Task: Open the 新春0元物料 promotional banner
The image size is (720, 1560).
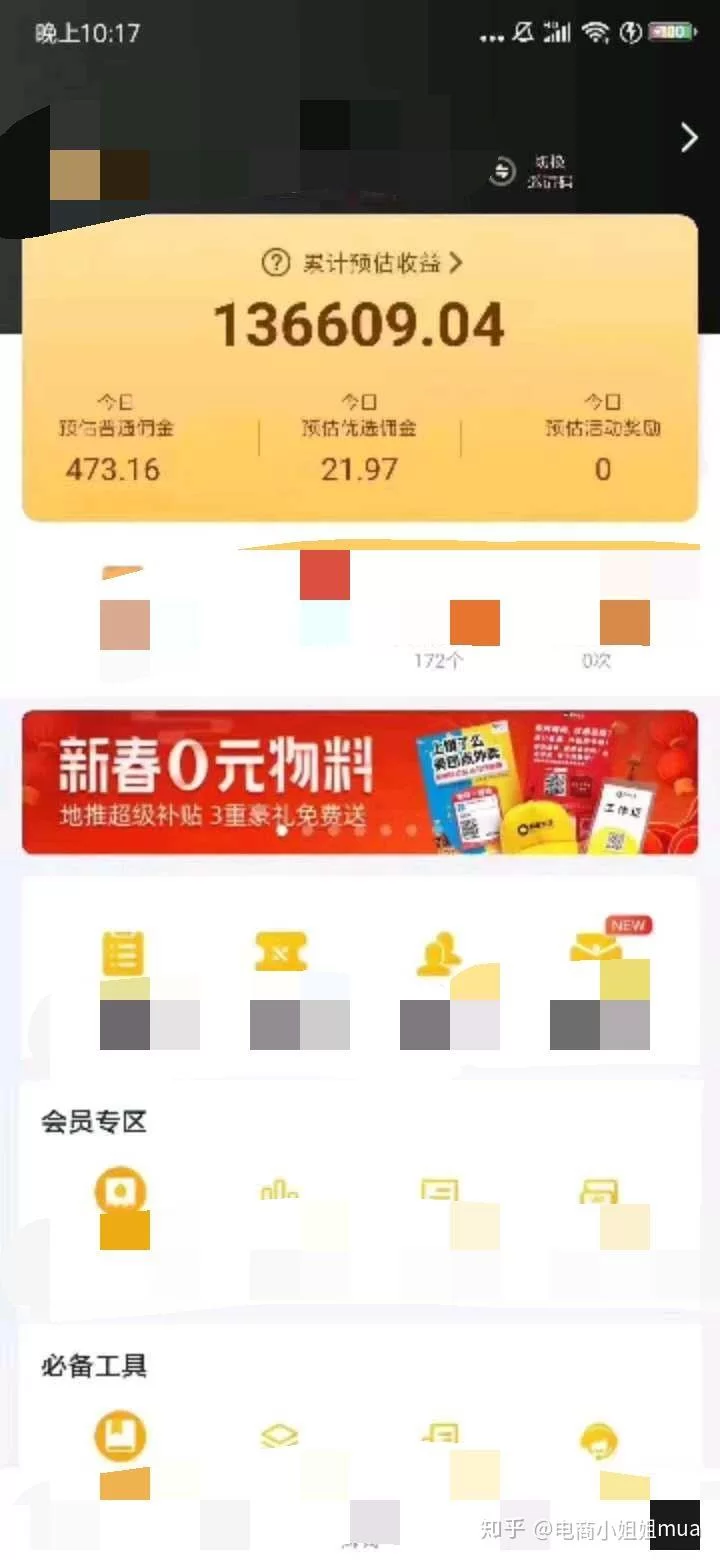Action: click(x=360, y=782)
